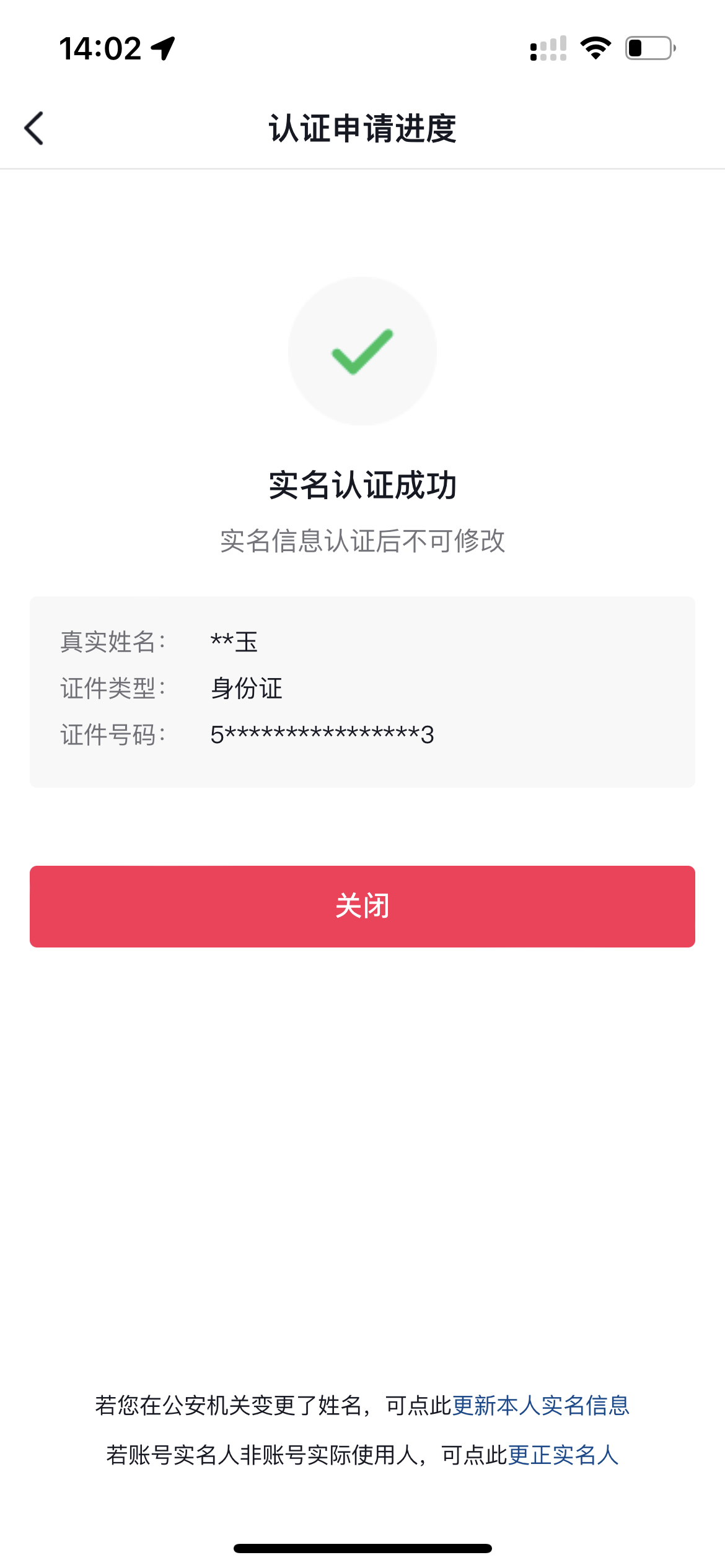Open the 更正实名人 link

tap(563, 1455)
